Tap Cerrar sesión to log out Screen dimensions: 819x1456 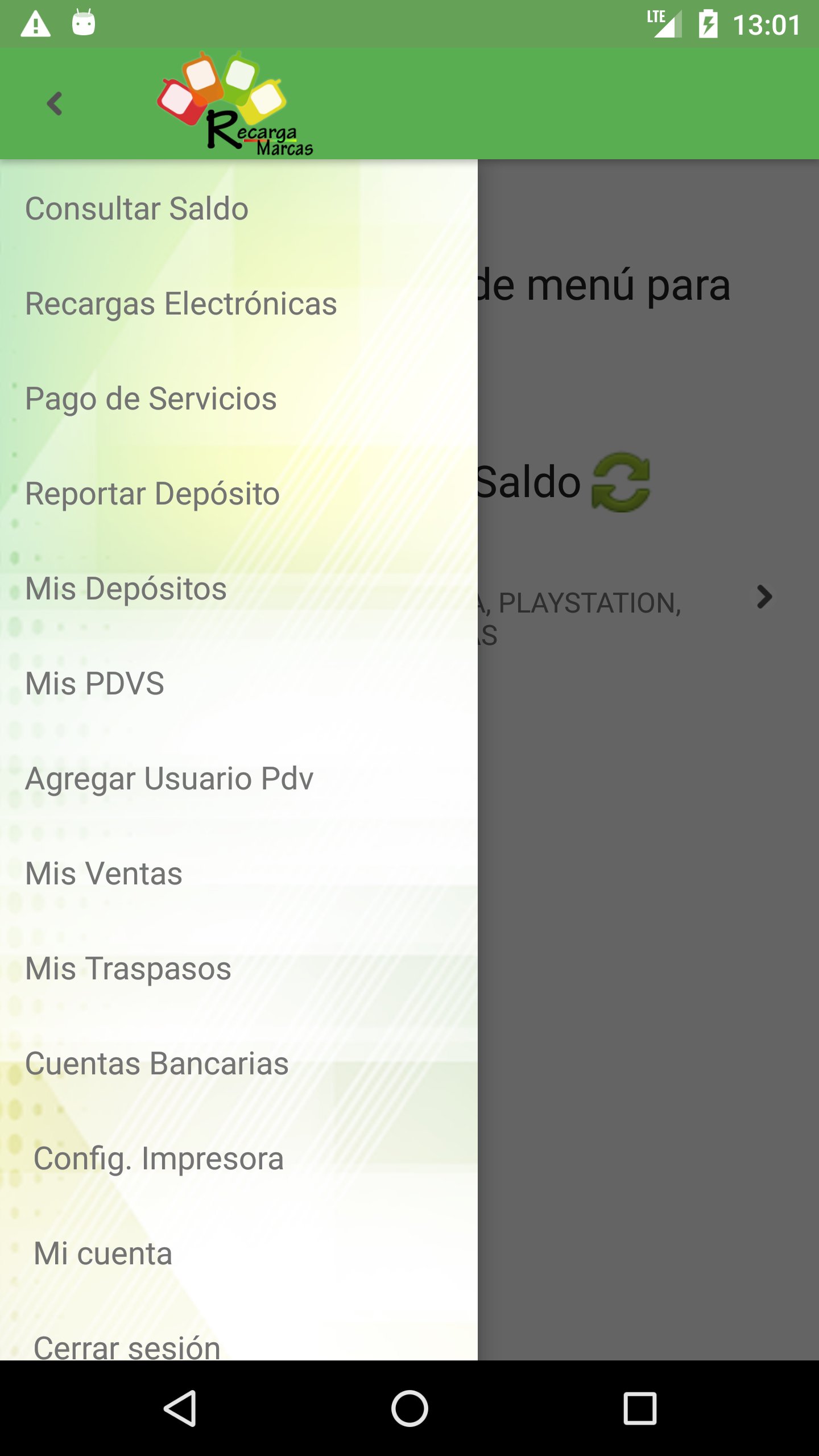[126, 1346]
